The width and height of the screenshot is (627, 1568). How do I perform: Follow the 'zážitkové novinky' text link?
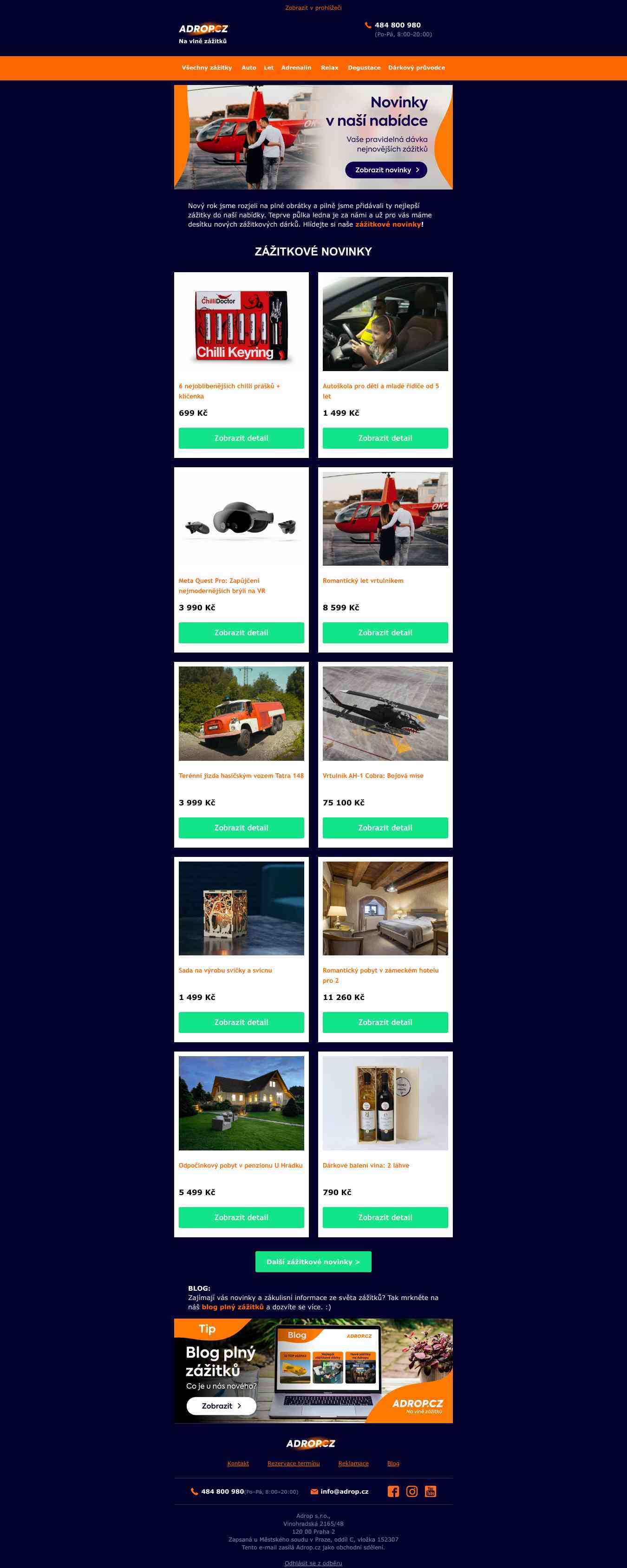coord(388,224)
